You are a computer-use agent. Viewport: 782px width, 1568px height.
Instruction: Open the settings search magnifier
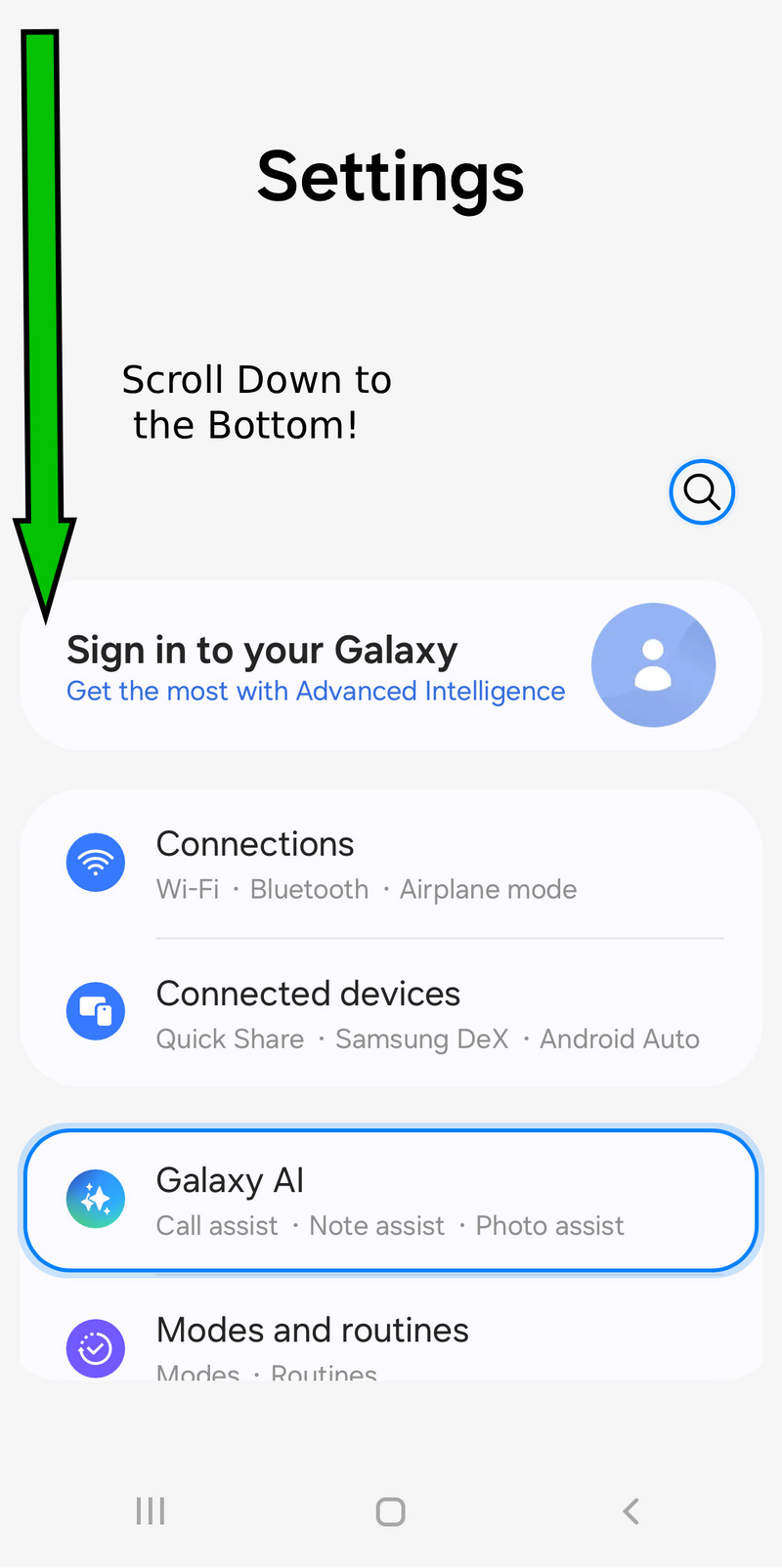click(702, 491)
